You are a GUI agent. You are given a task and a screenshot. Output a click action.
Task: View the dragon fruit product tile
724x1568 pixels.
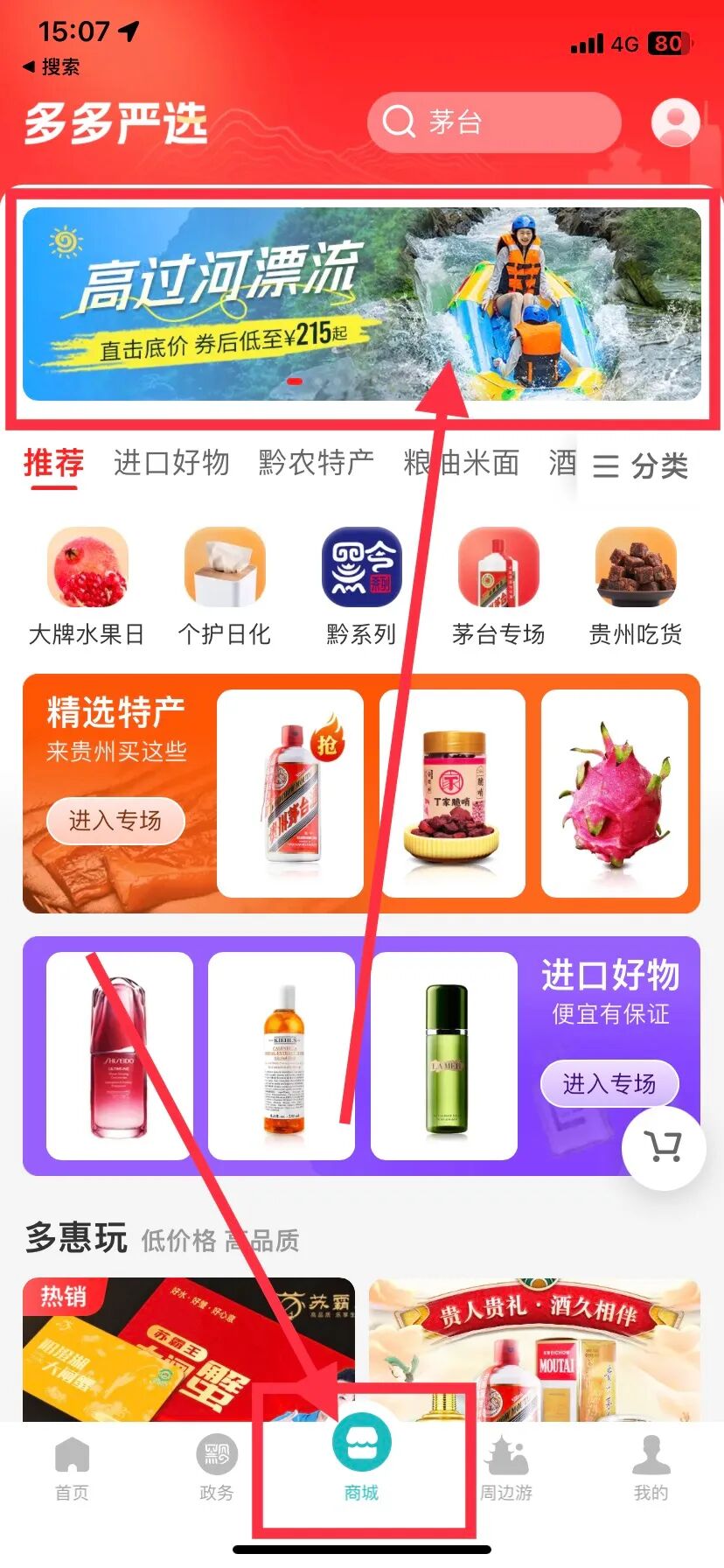pyautogui.click(x=615, y=794)
